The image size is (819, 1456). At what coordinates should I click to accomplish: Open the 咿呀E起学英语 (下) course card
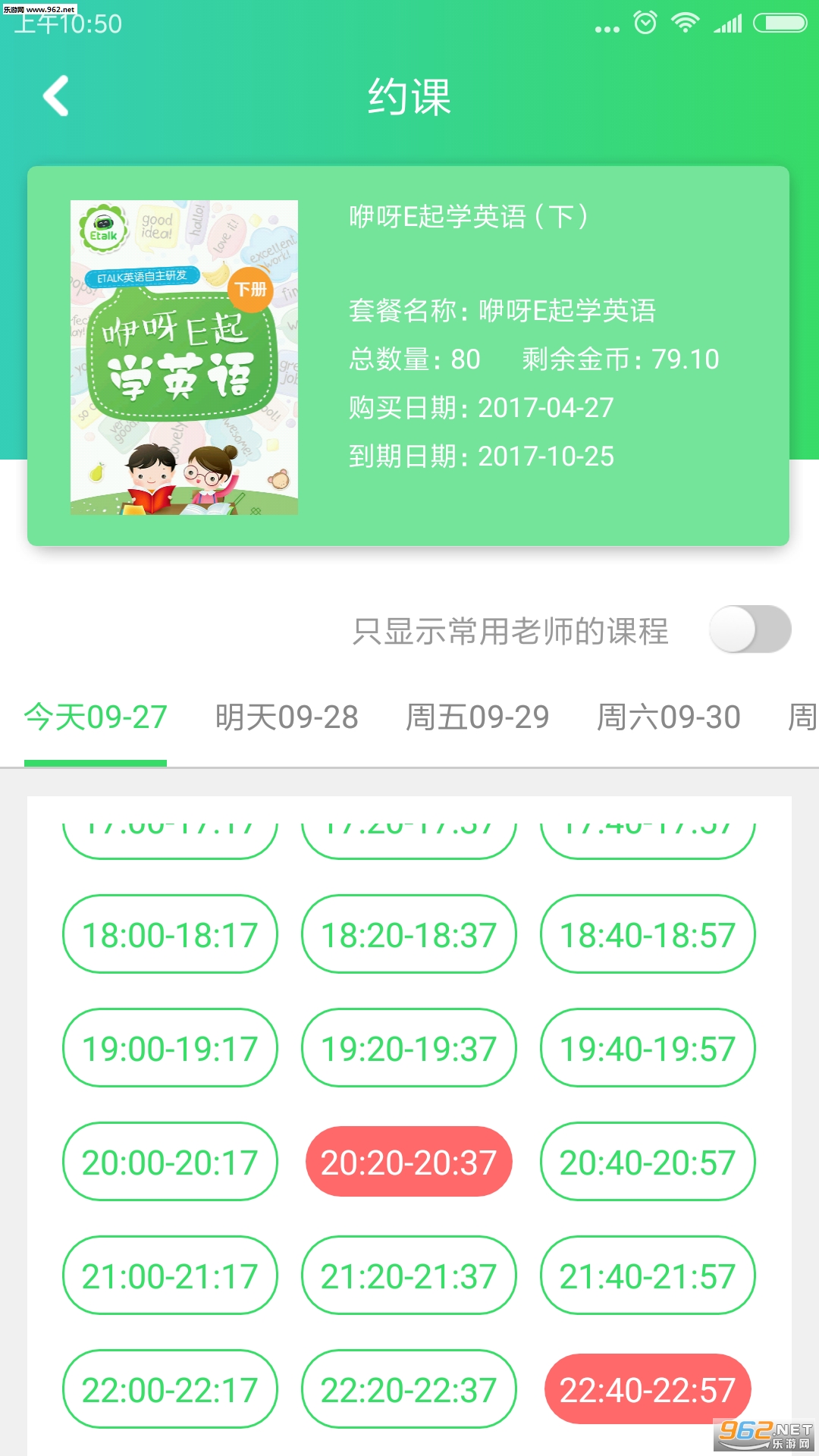(408, 356)
